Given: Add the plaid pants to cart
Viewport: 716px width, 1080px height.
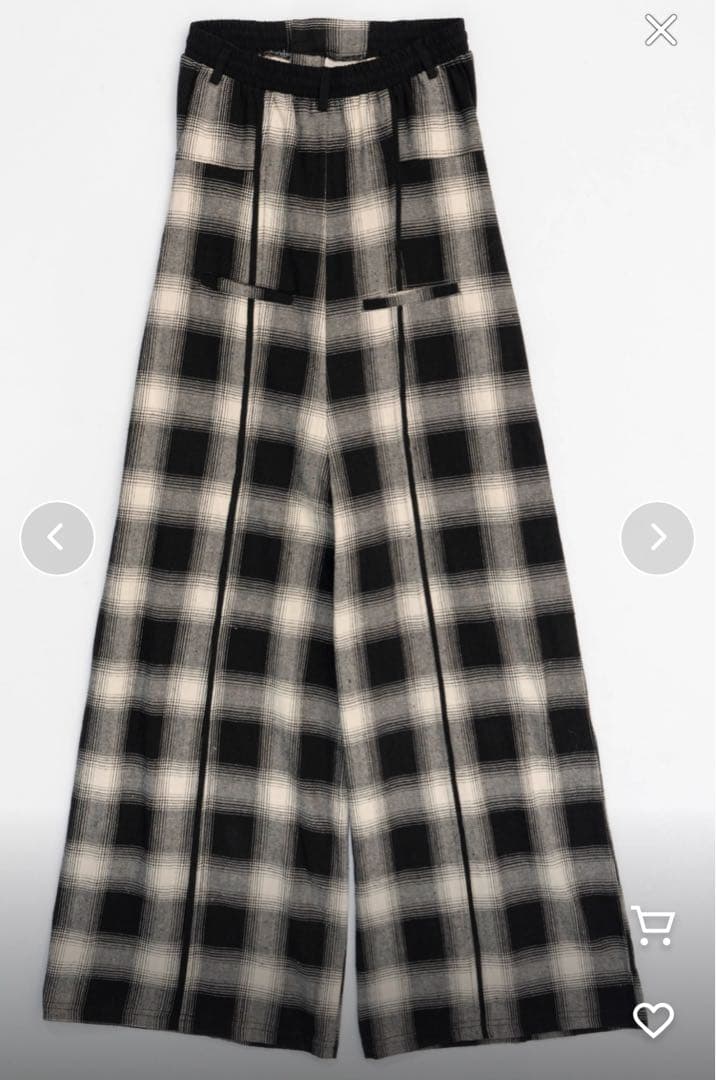Looking at the screenshot, I should [652, 925].
